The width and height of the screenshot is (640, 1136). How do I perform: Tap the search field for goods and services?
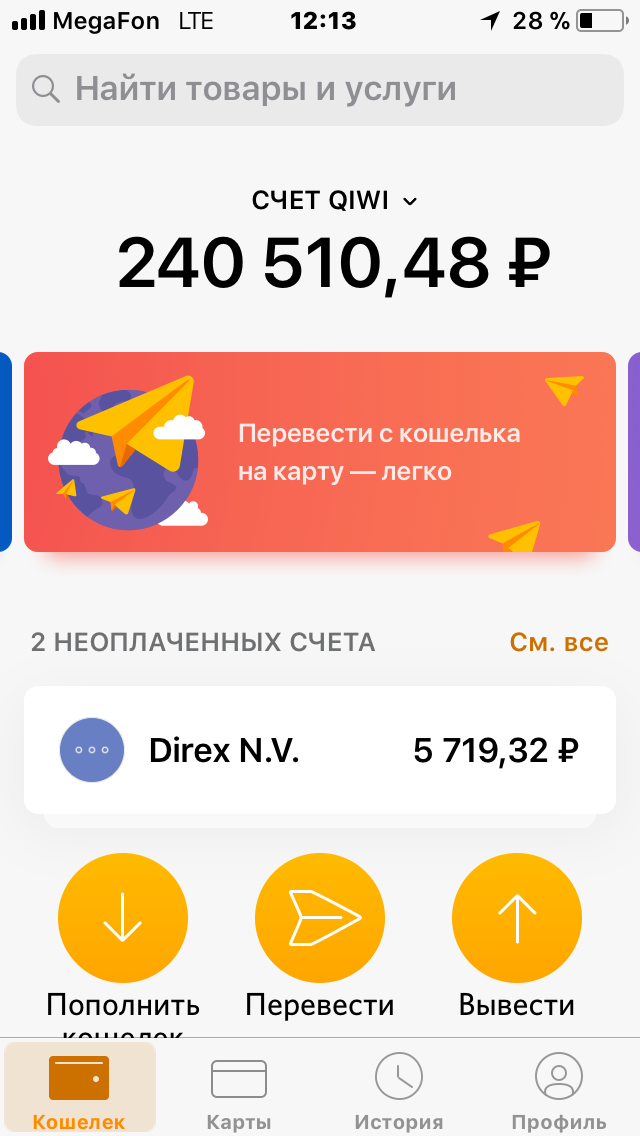[320, 90]
